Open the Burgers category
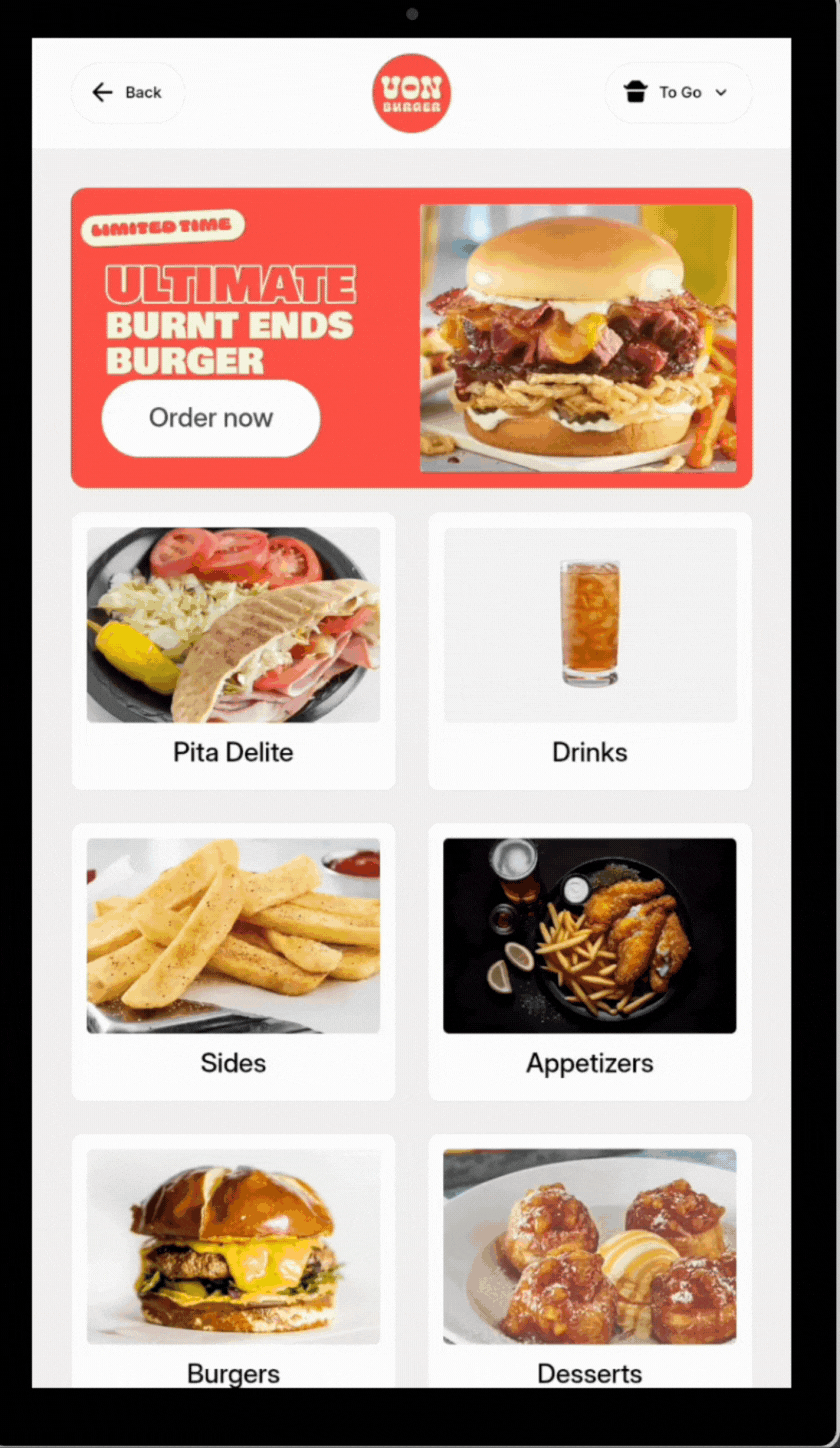The image size is (840, 1448). pyautogui.click(x=233, y=1260)
